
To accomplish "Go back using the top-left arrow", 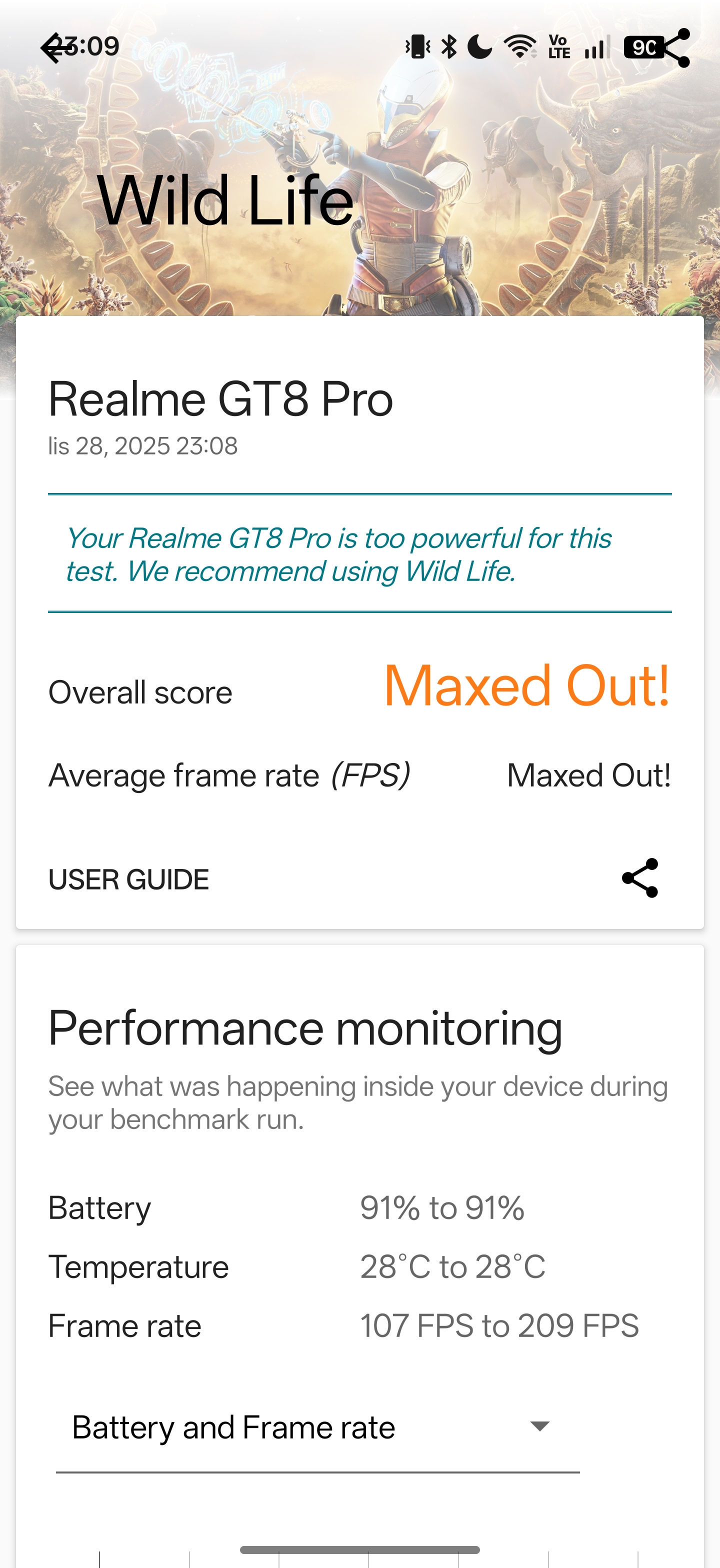I will [56, 48].
